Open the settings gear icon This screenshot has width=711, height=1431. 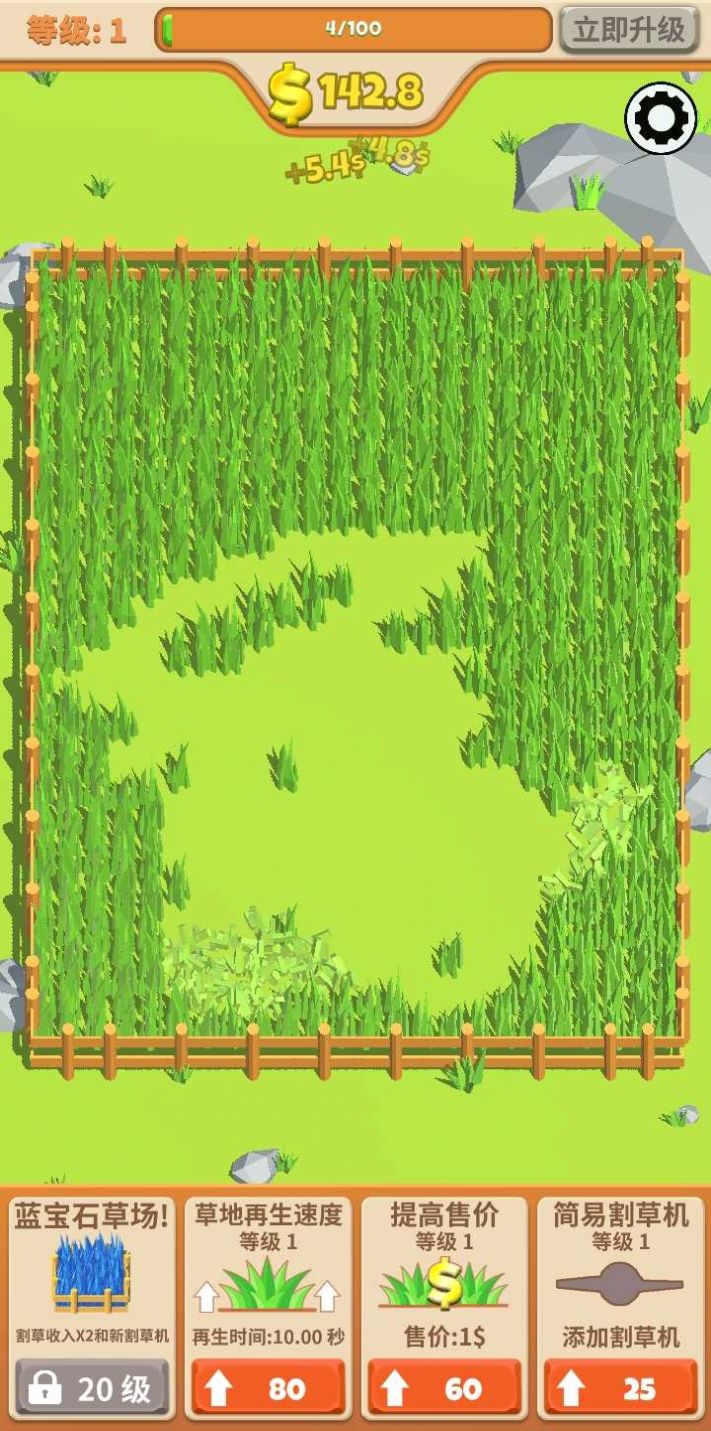[660, 119]
